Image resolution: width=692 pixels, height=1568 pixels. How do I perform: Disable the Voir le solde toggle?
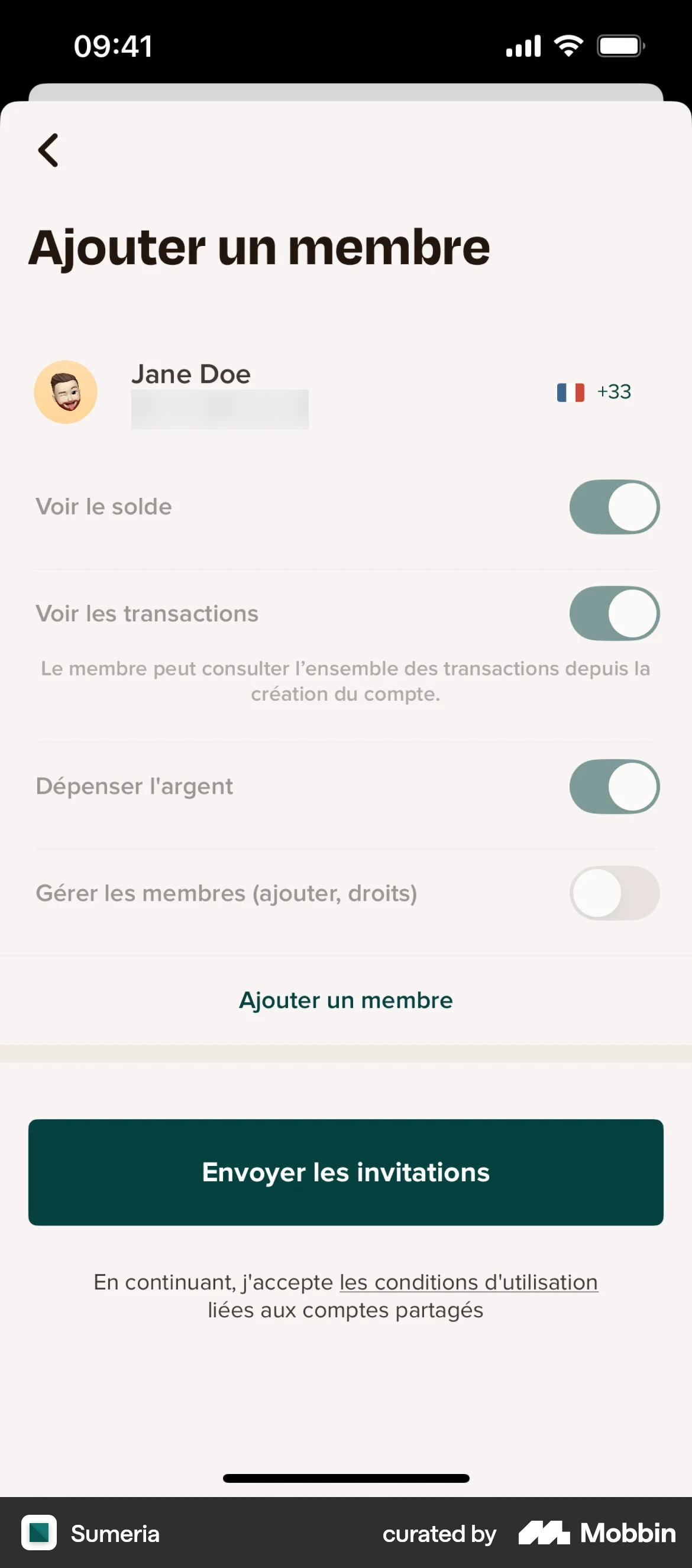pyautogui.click(x=615, y=507)
